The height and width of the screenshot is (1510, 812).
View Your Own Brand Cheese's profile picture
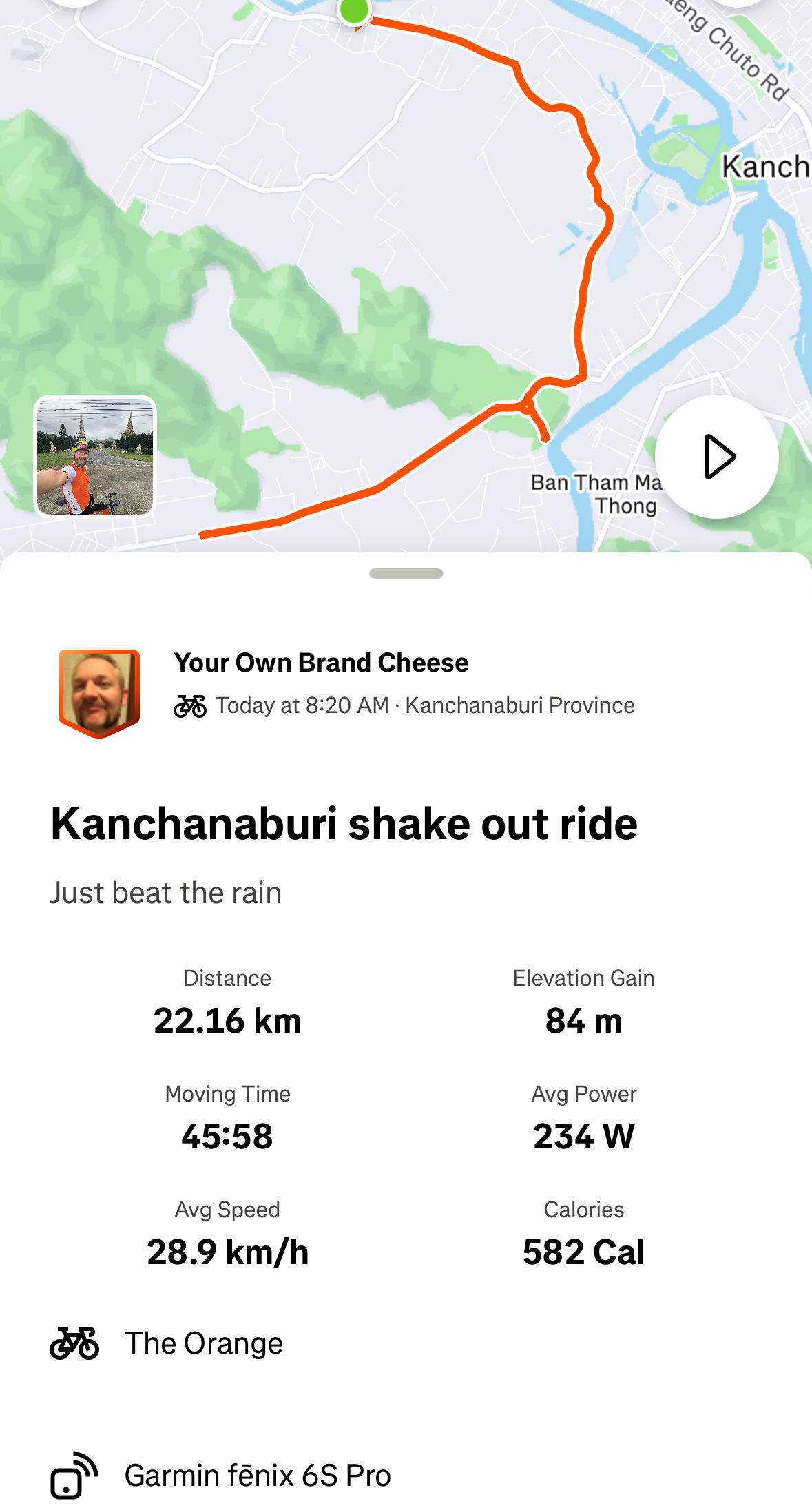99,692
